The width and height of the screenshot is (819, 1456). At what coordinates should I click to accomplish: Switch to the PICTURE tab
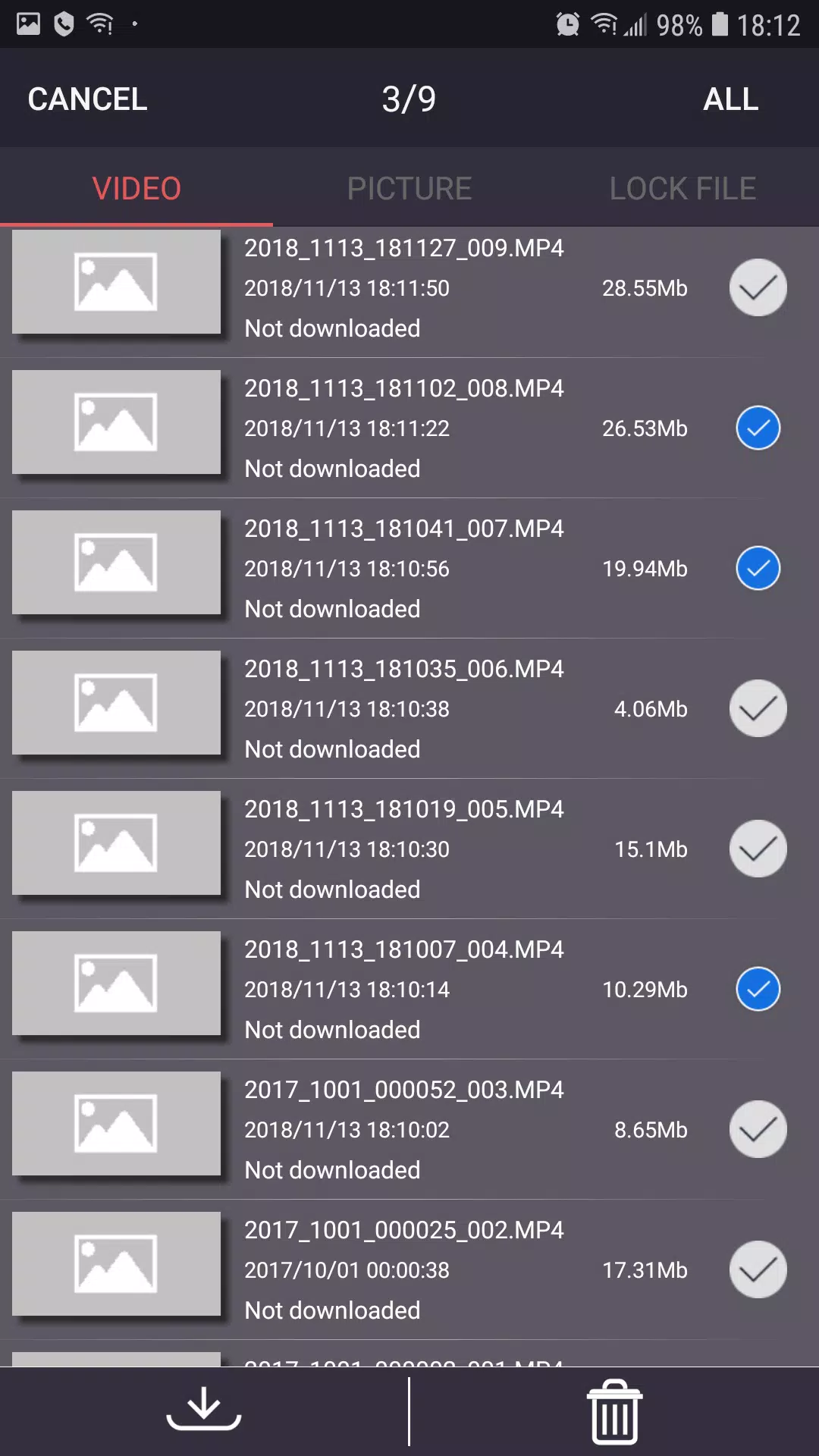tap(409, 188)
